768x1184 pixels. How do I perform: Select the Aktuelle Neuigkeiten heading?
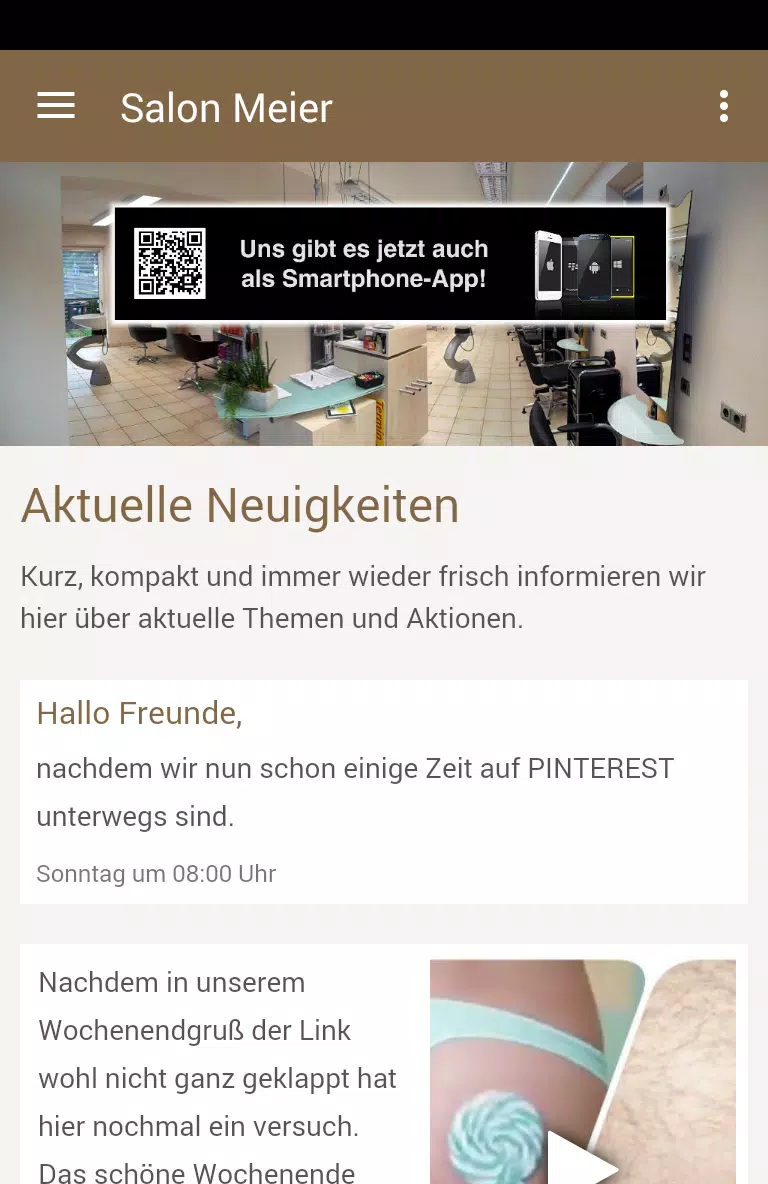pyautogui.click(x=239, y=505)
